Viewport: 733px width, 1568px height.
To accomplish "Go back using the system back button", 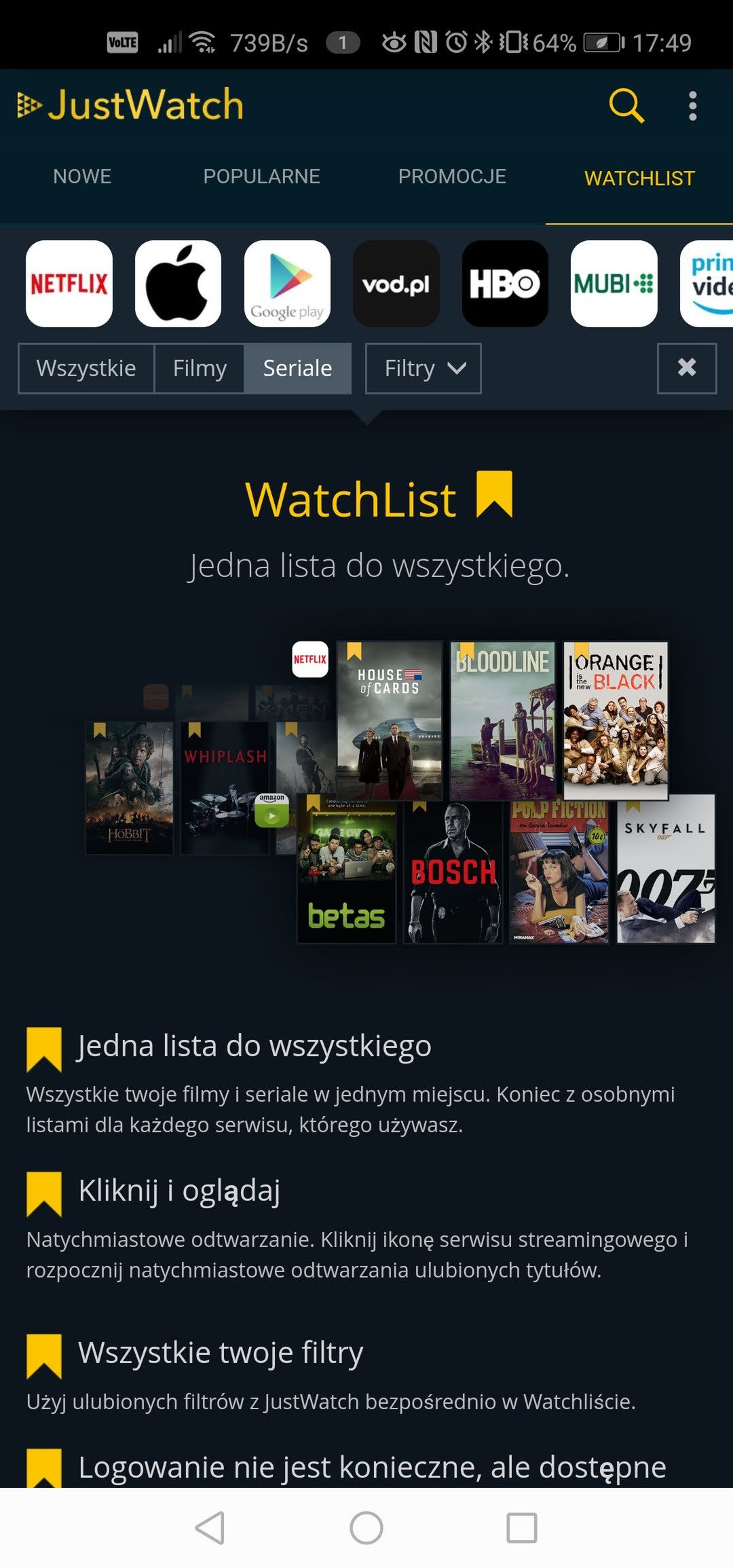I will pos(210,1528).
